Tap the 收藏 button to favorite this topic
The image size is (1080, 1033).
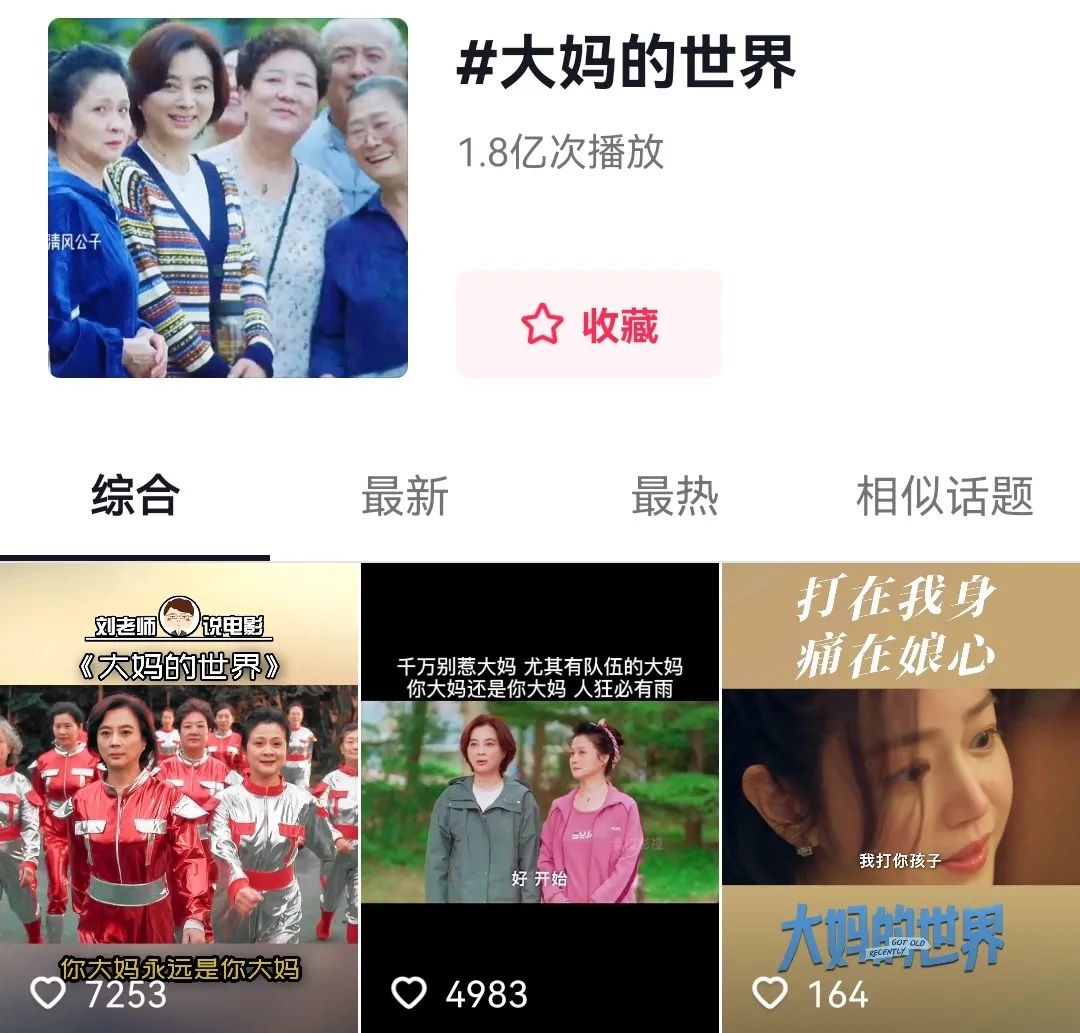coord(588,325)
